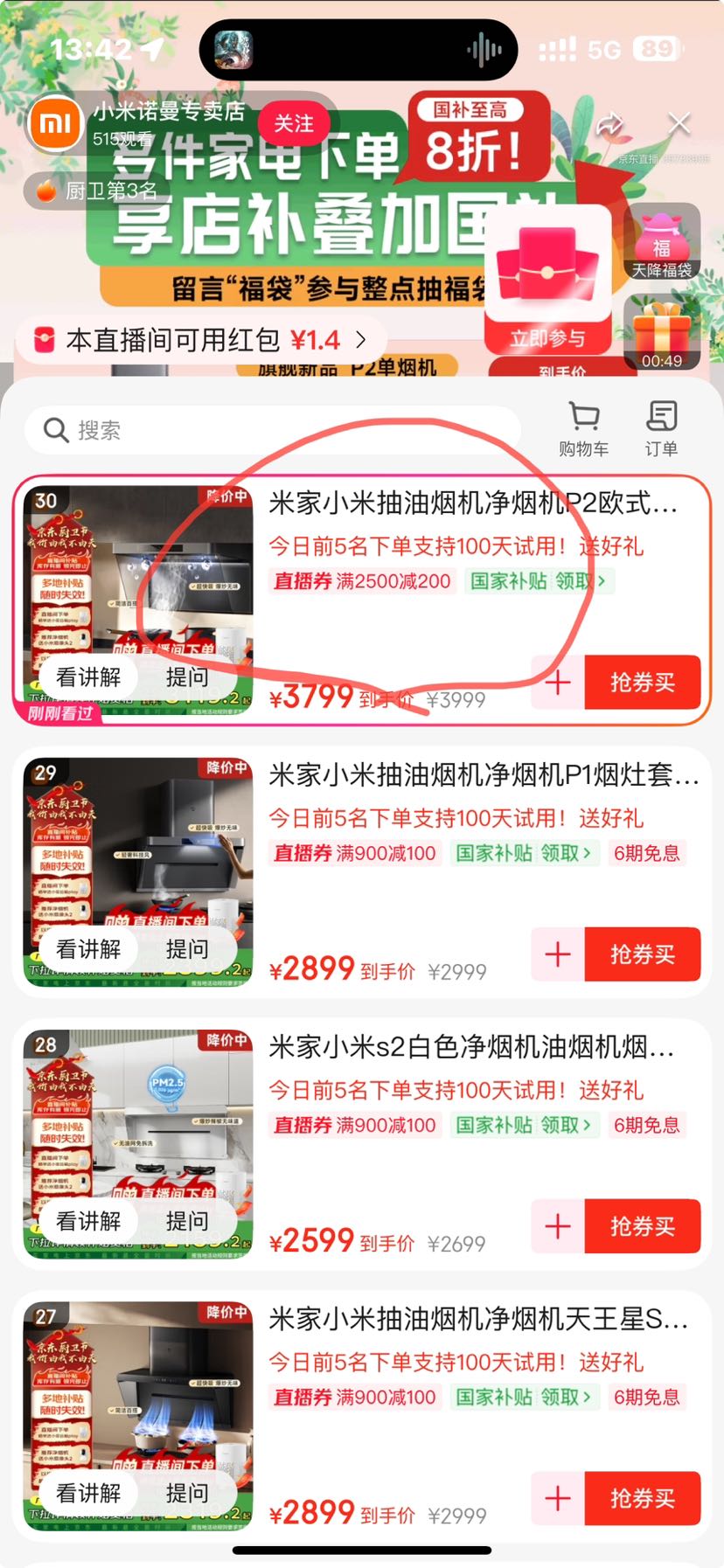Image resolution: width=724 pixels, height=1568 pixels.
Task: Share this livestream
Action: coord(609,125)
